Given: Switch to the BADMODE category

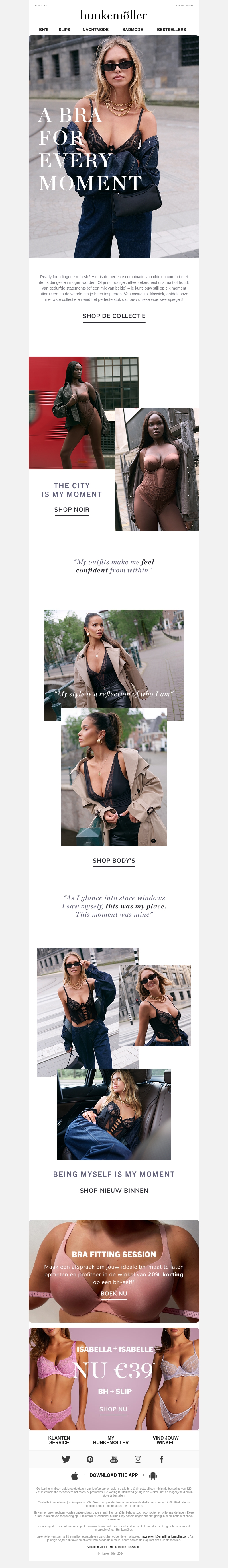Looking at the screenshot, I should pyautogui.click(x=132, y=29).
